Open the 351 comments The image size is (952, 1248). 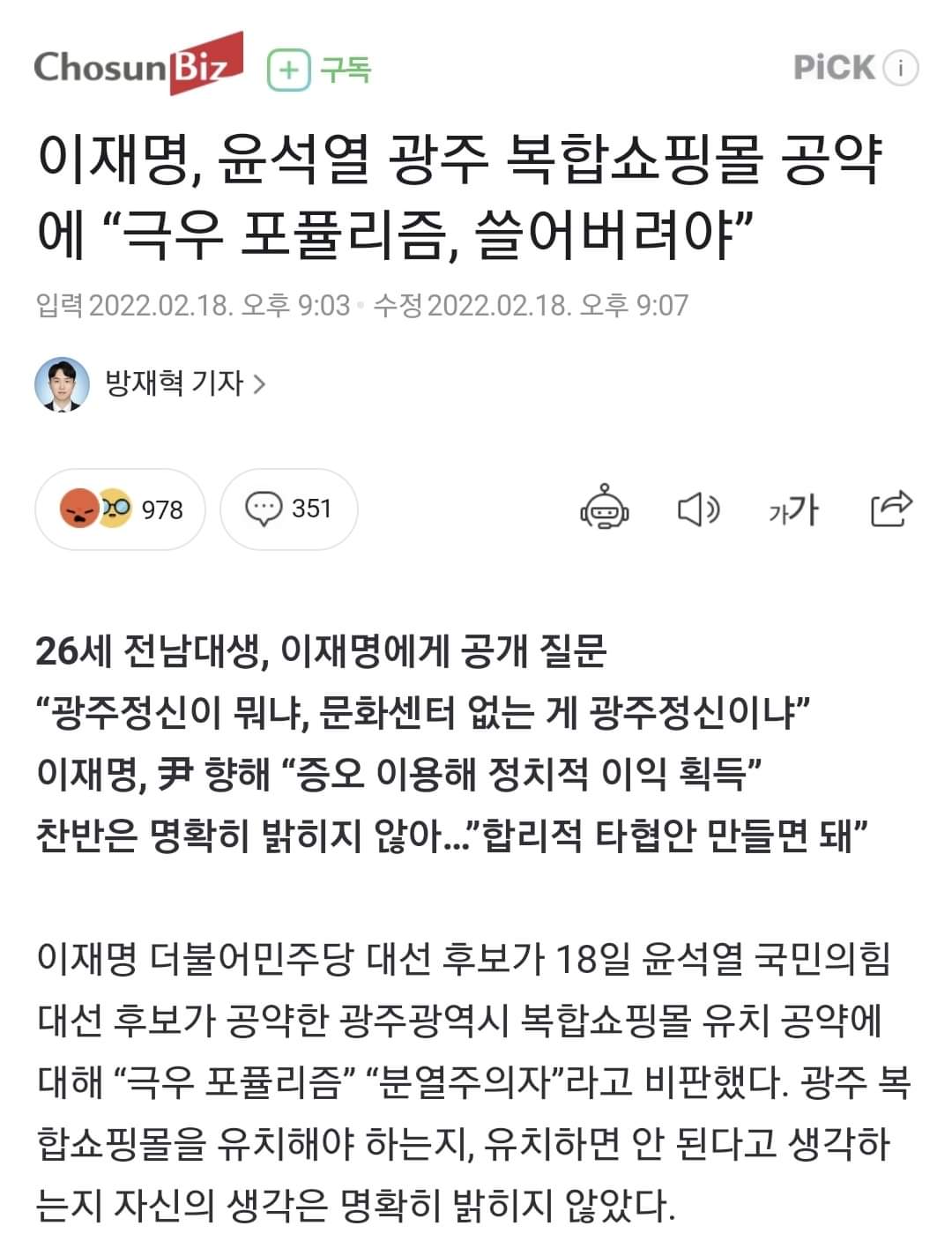(288, 509)
